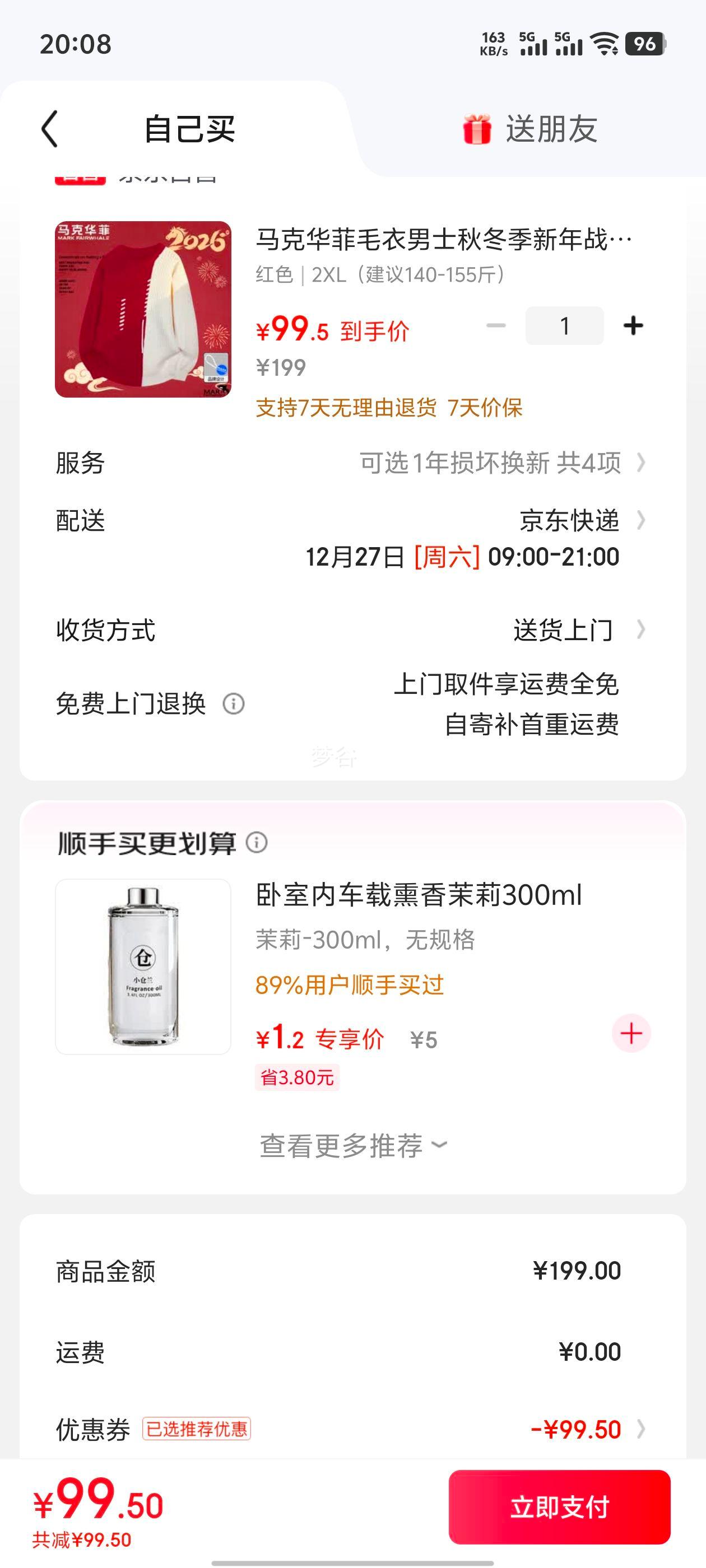
Task: Tap 立即支付 to pay now
Action: click(x=559, y=1506)
